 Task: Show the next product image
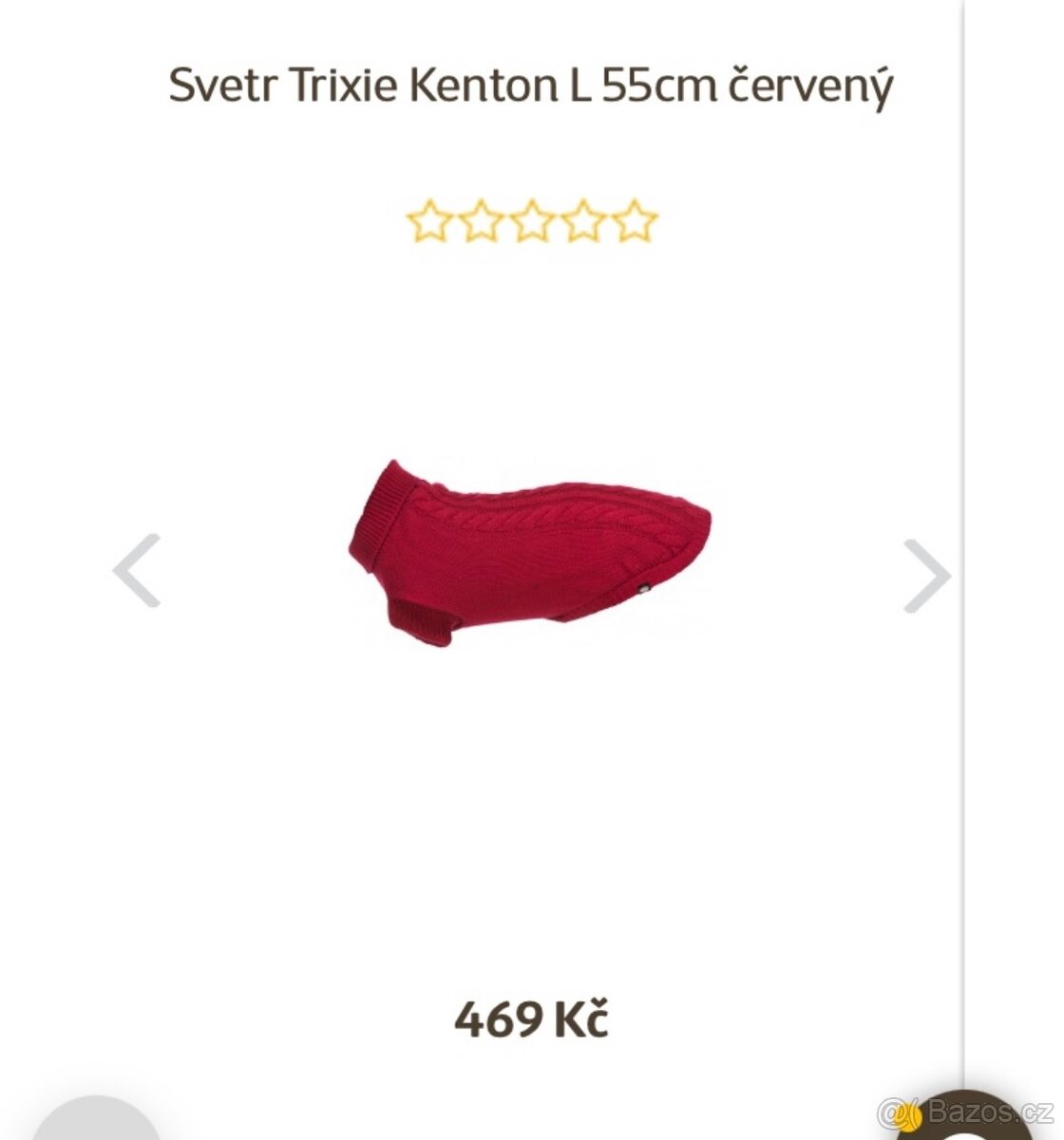click(x=926, y=576)
